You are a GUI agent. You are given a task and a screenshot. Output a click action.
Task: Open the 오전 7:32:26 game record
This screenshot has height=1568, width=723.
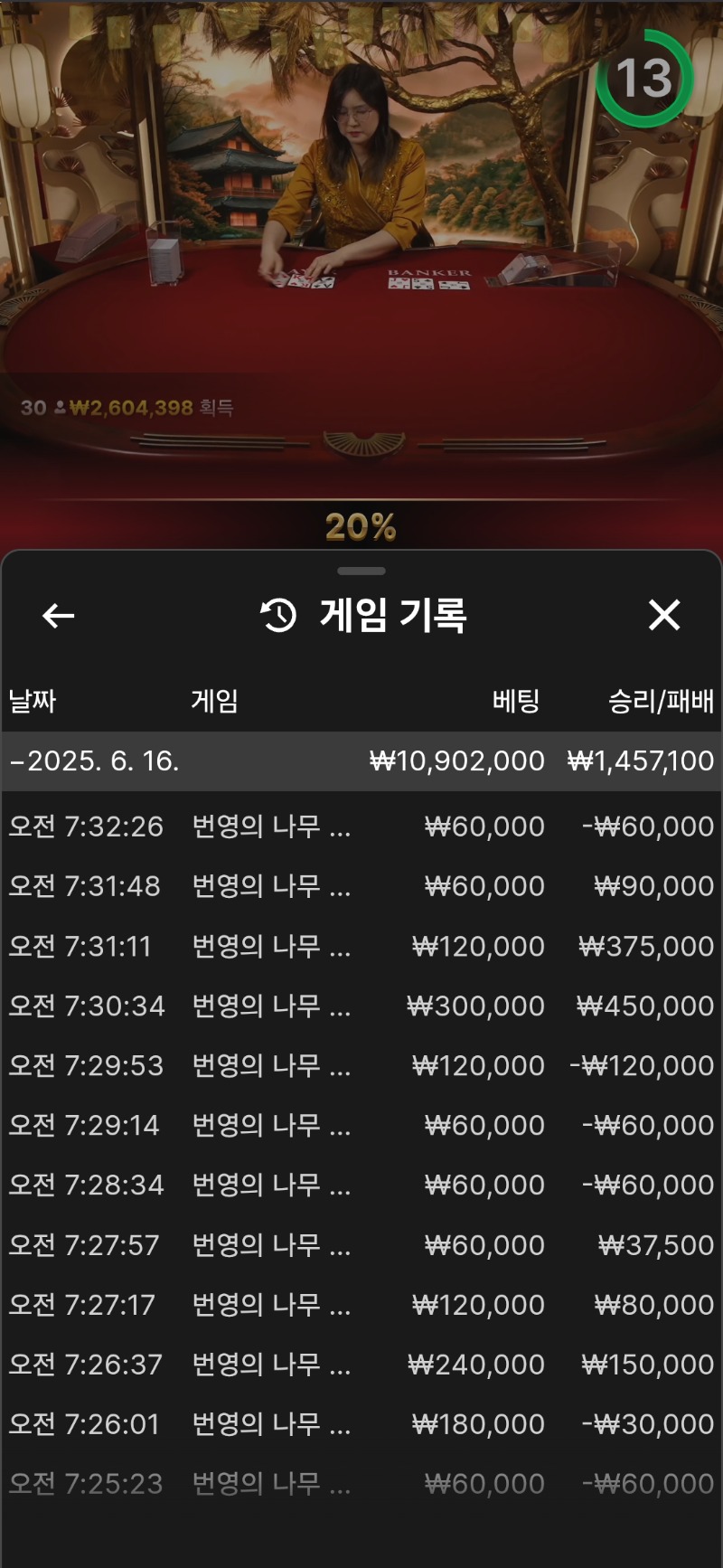361,827
